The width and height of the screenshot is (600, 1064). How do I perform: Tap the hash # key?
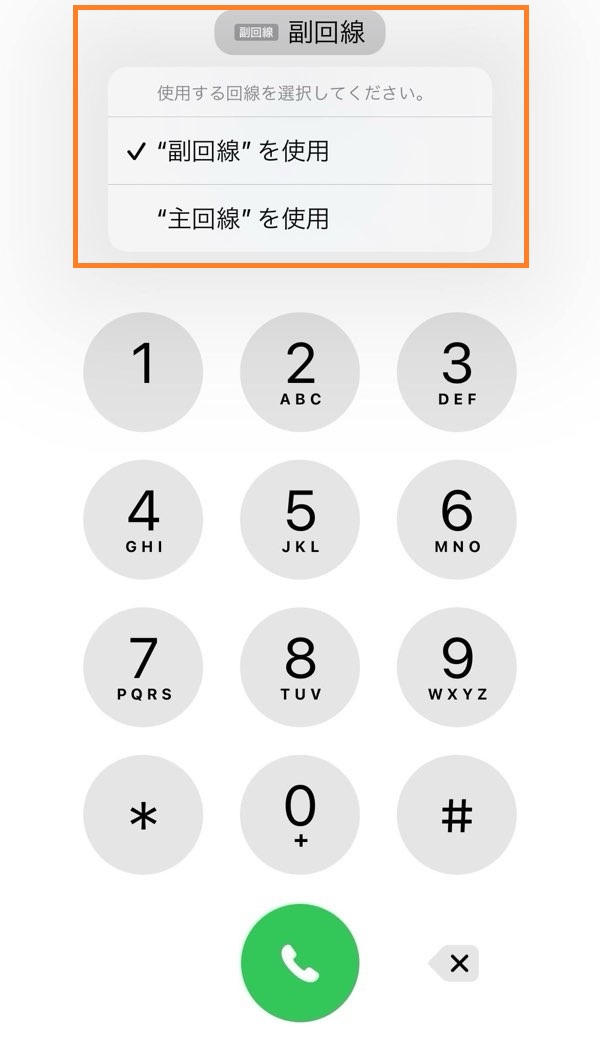click(457, 815)
